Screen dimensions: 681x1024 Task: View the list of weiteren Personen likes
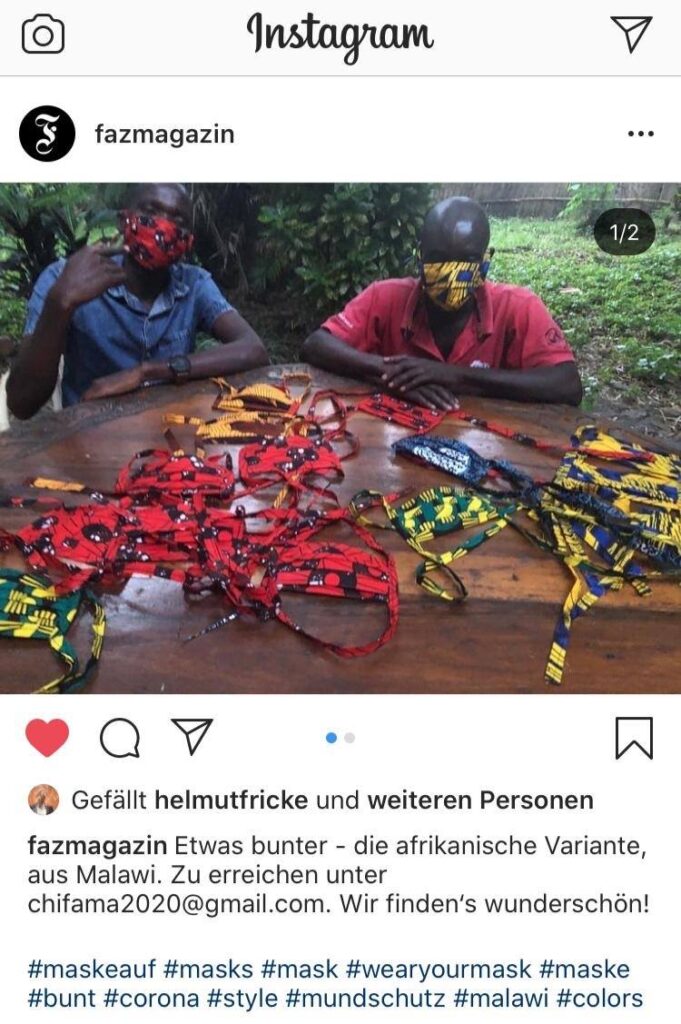click(x=480, y=800)
